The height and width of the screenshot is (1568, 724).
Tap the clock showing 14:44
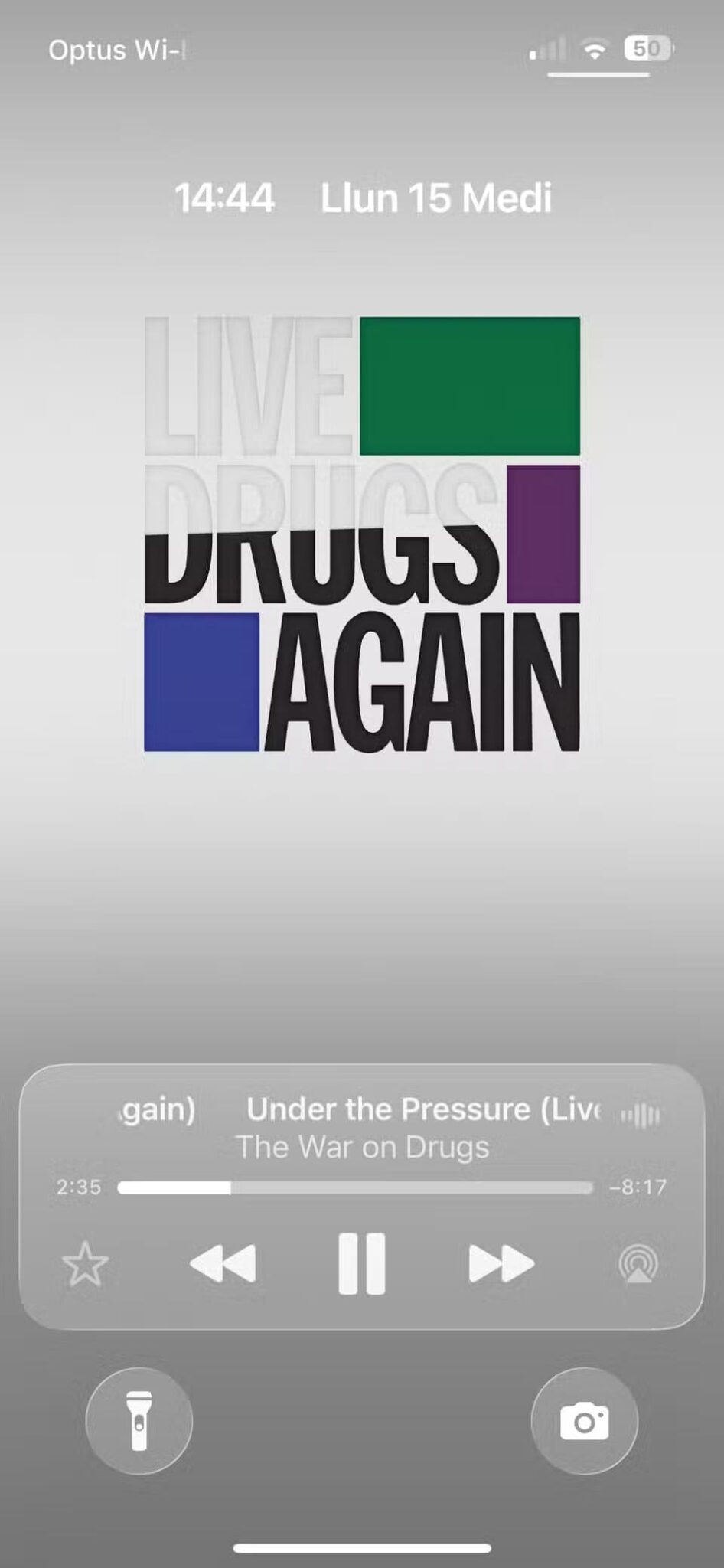(224, 197)
